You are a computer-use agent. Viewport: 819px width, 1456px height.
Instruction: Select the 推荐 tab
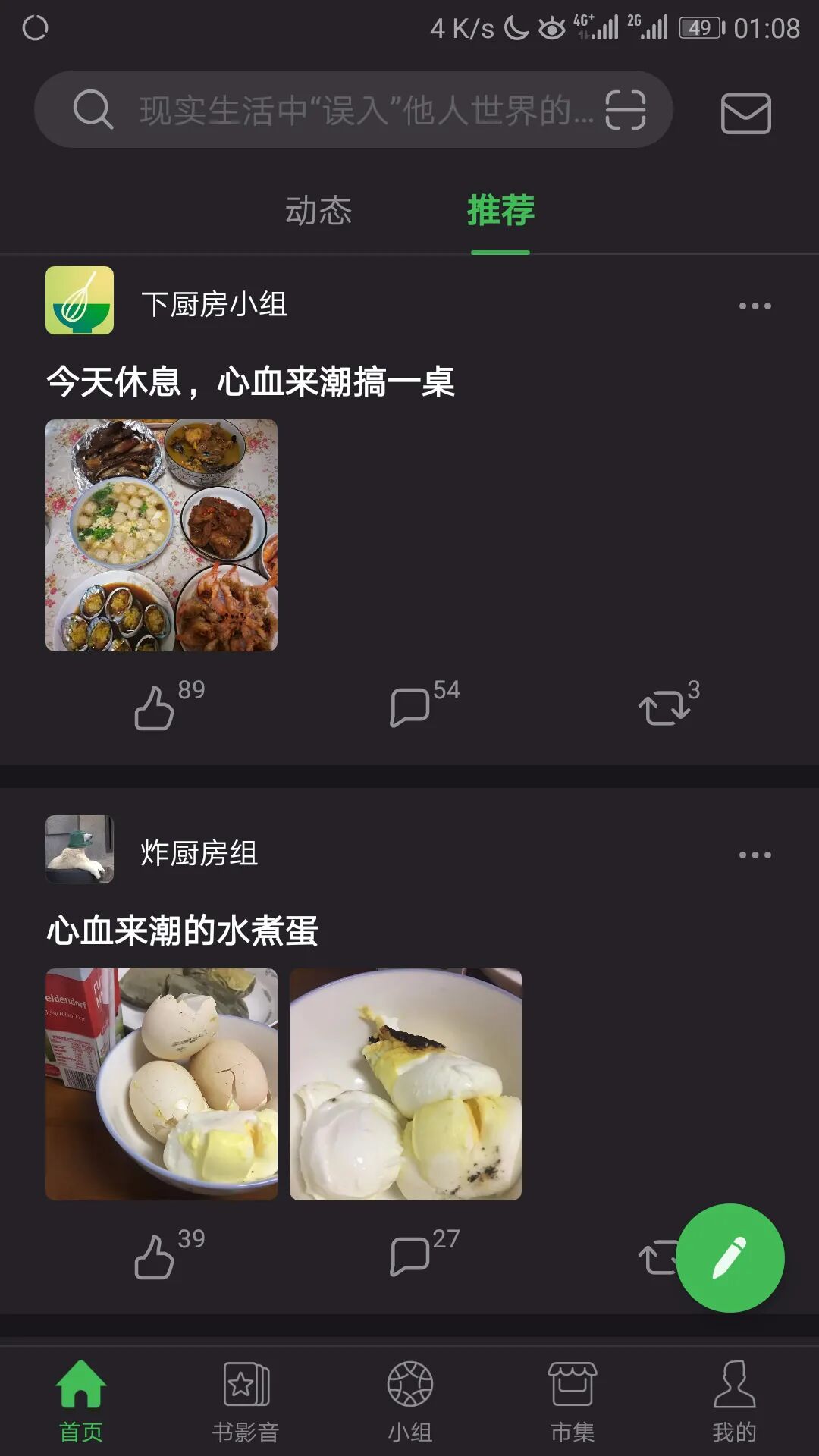click(500, 211)
